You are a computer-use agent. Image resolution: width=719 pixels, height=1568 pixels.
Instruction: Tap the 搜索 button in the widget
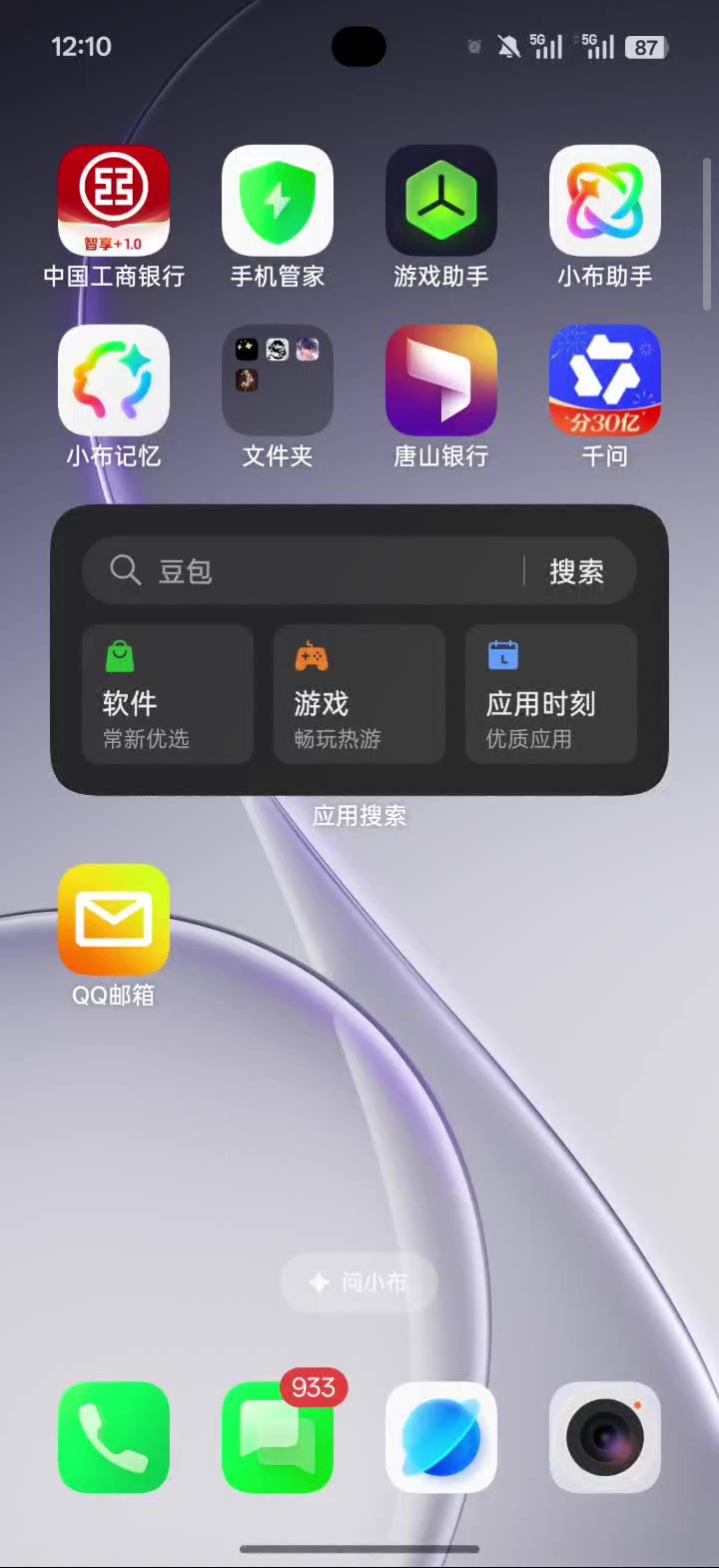click(x=576, y=571)
